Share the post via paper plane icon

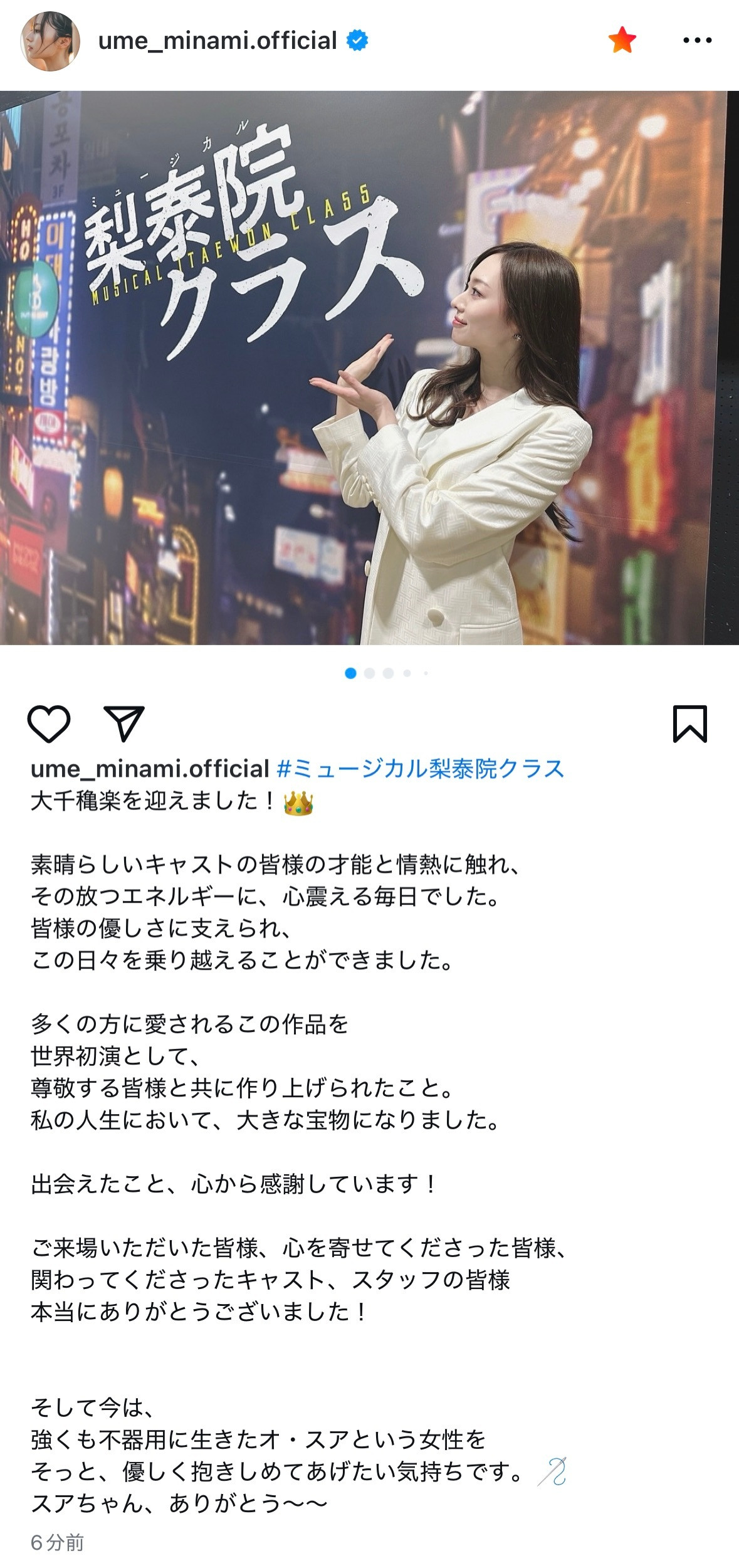(x=124, y=724)
